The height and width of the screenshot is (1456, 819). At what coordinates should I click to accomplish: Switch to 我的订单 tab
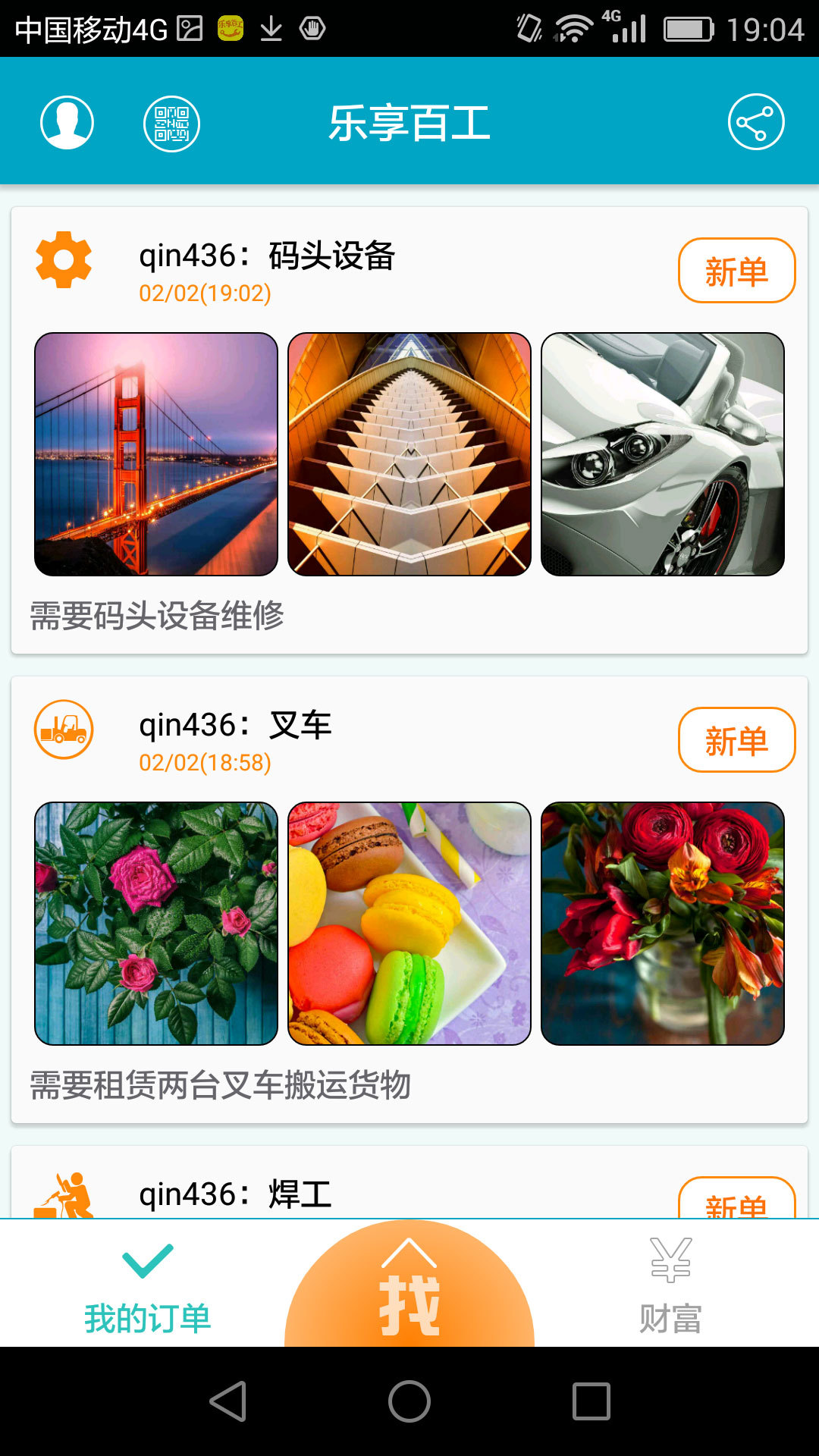(147, 1288)
